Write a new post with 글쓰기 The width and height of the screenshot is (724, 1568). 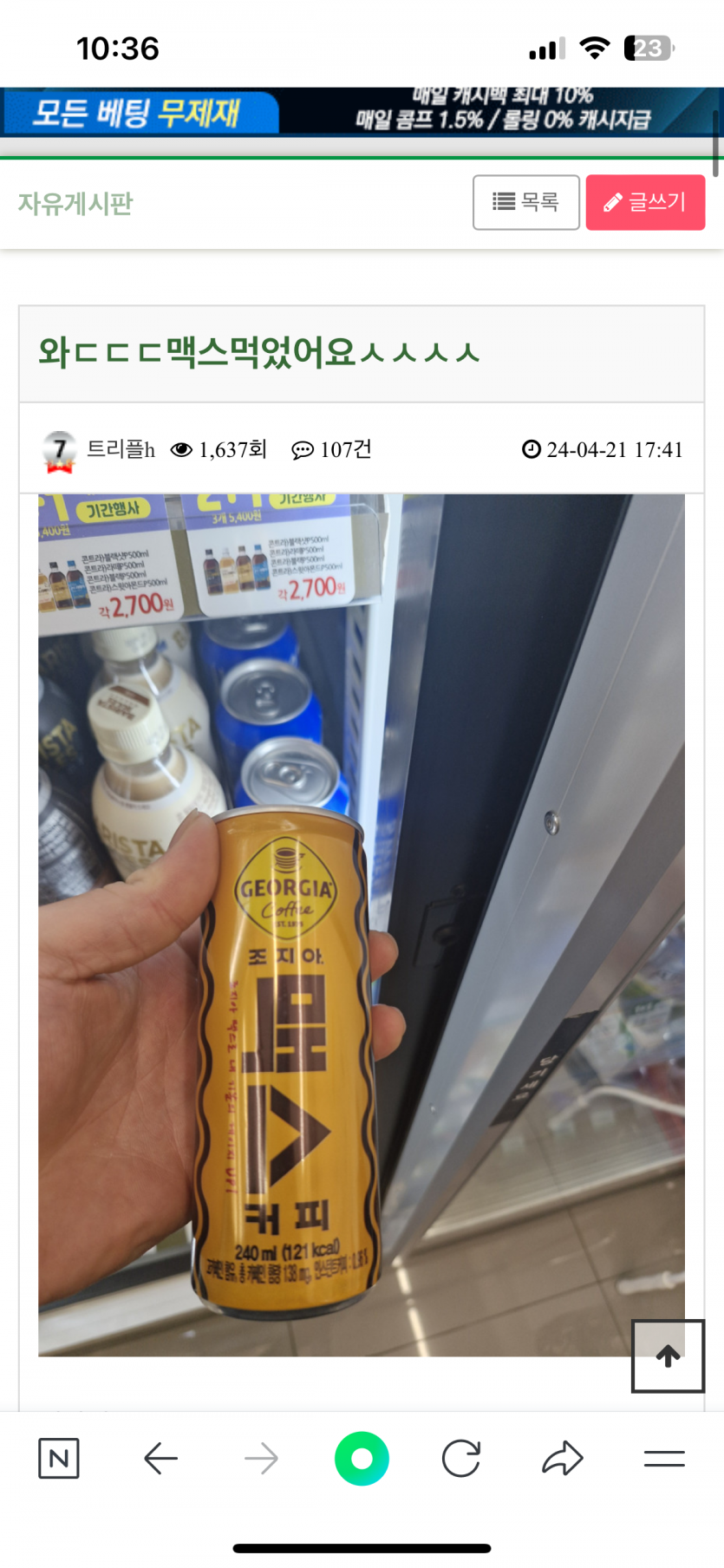click(645, 202)
